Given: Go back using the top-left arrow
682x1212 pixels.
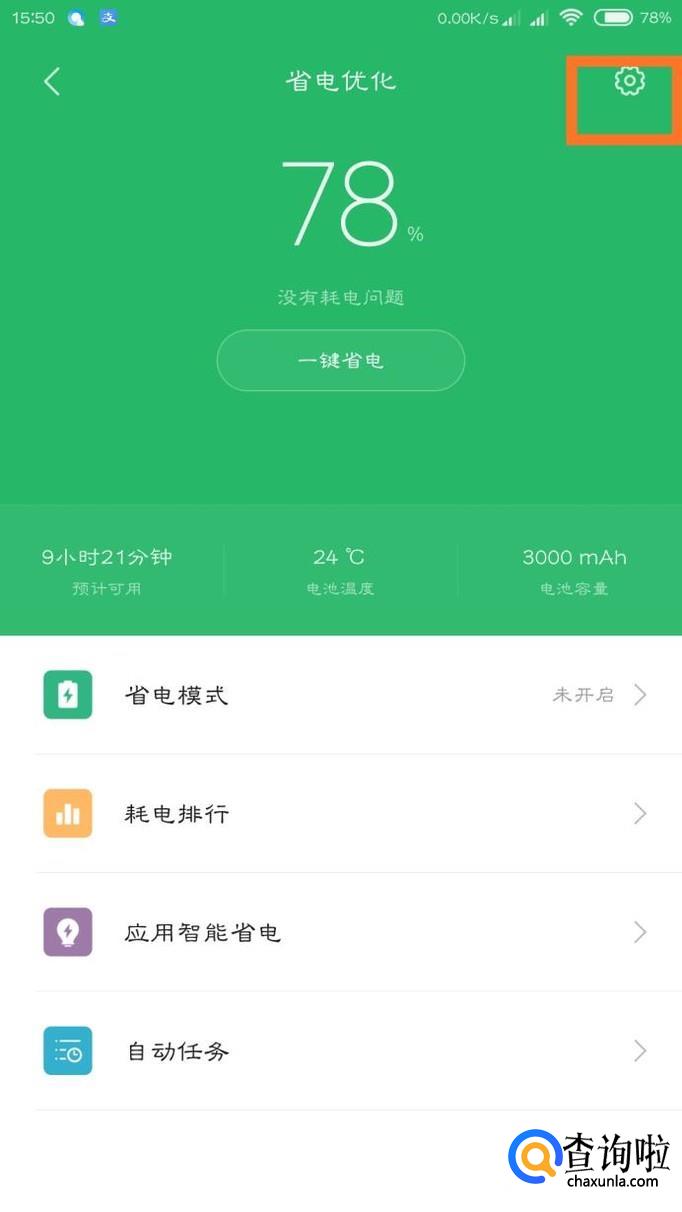Looking at the screenshot, I should pos(53,82).
